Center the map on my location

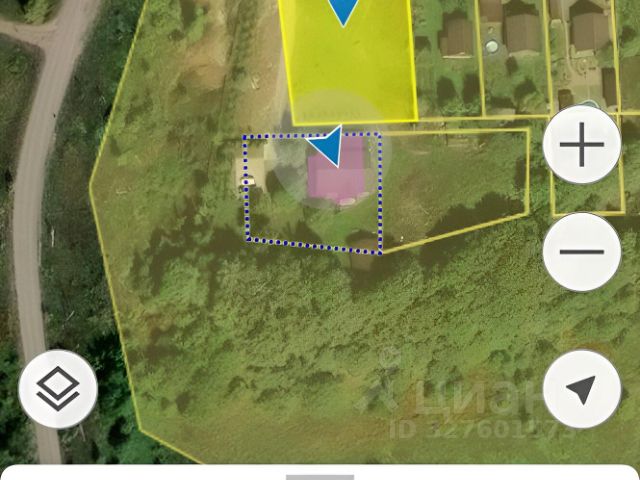[581, 390]
